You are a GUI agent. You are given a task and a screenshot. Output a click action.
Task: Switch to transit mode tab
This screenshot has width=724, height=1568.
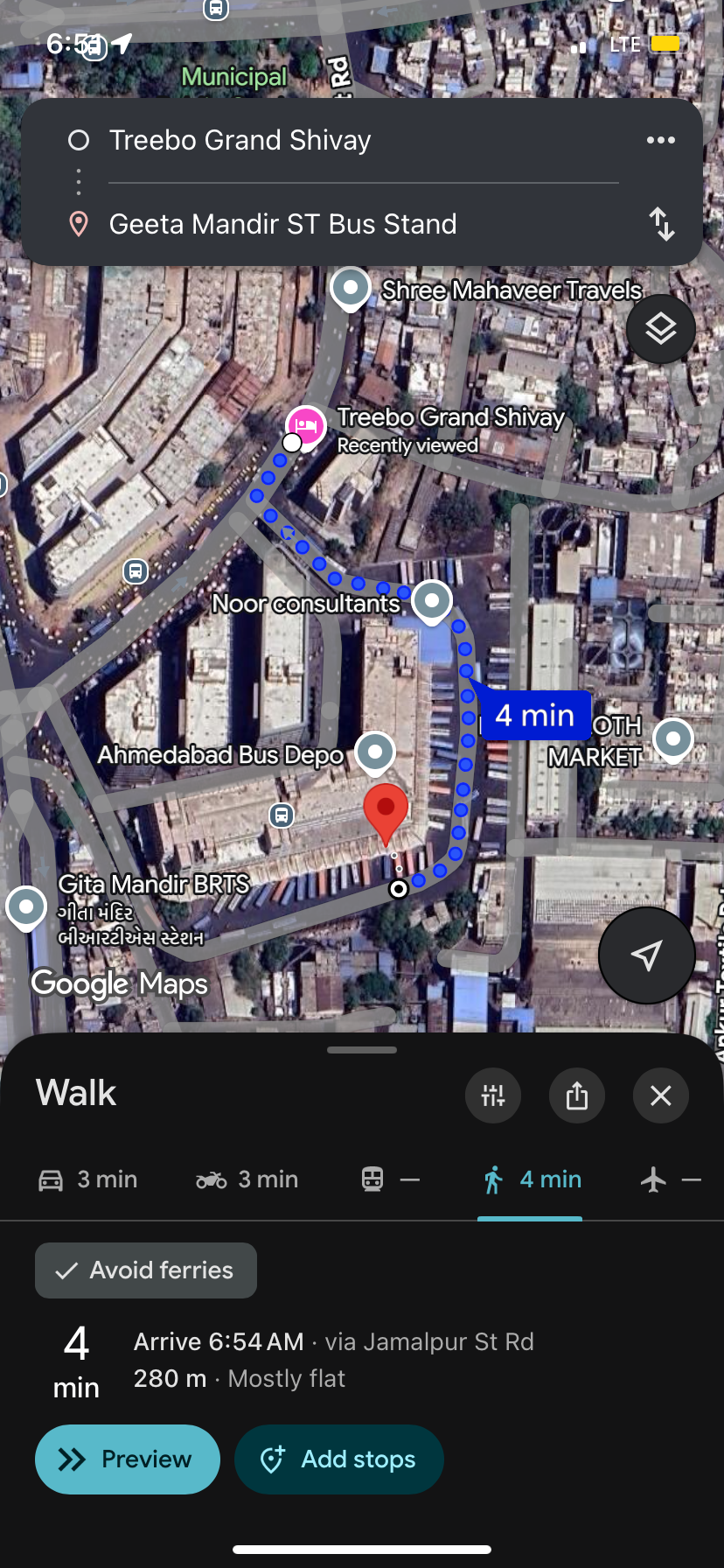point(390,1179)
